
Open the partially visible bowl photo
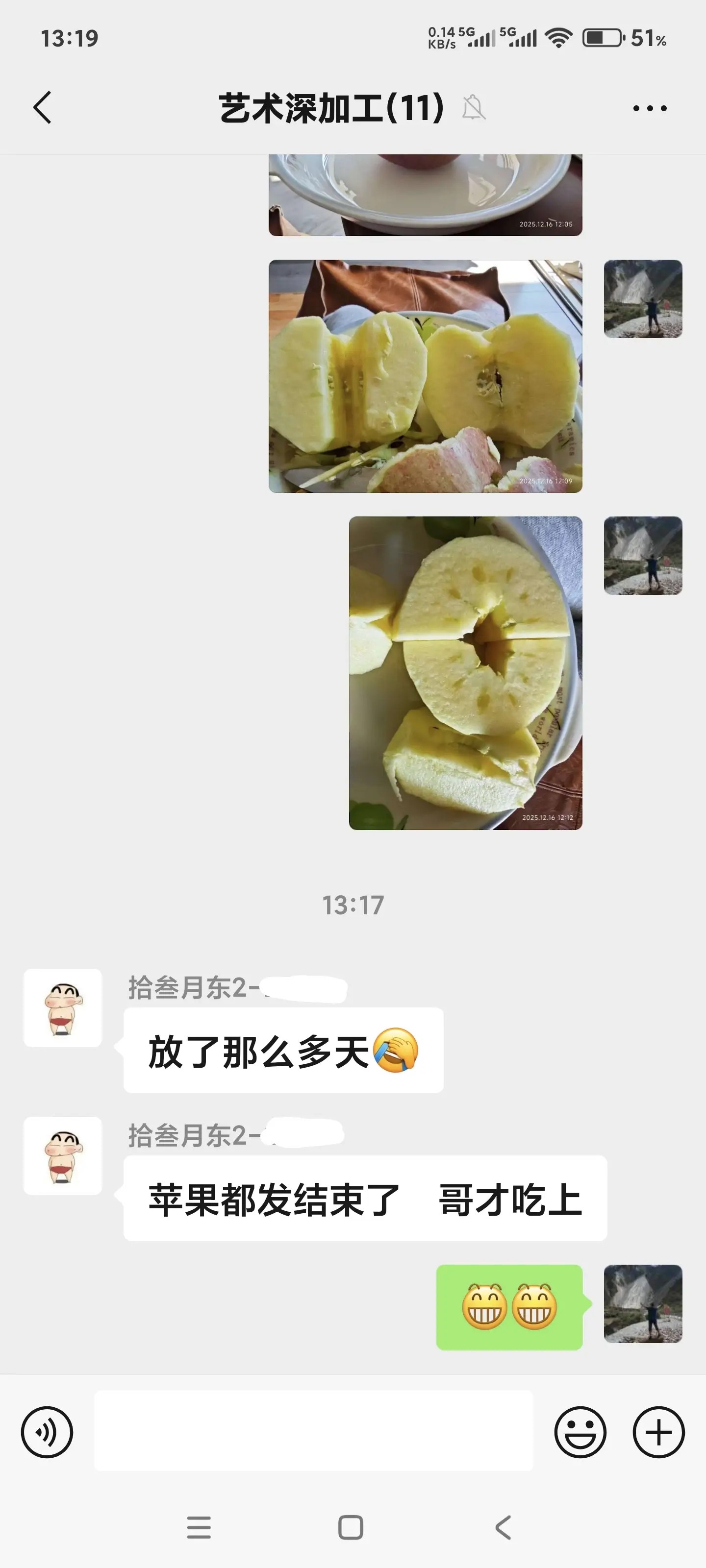tap(425, 196)
